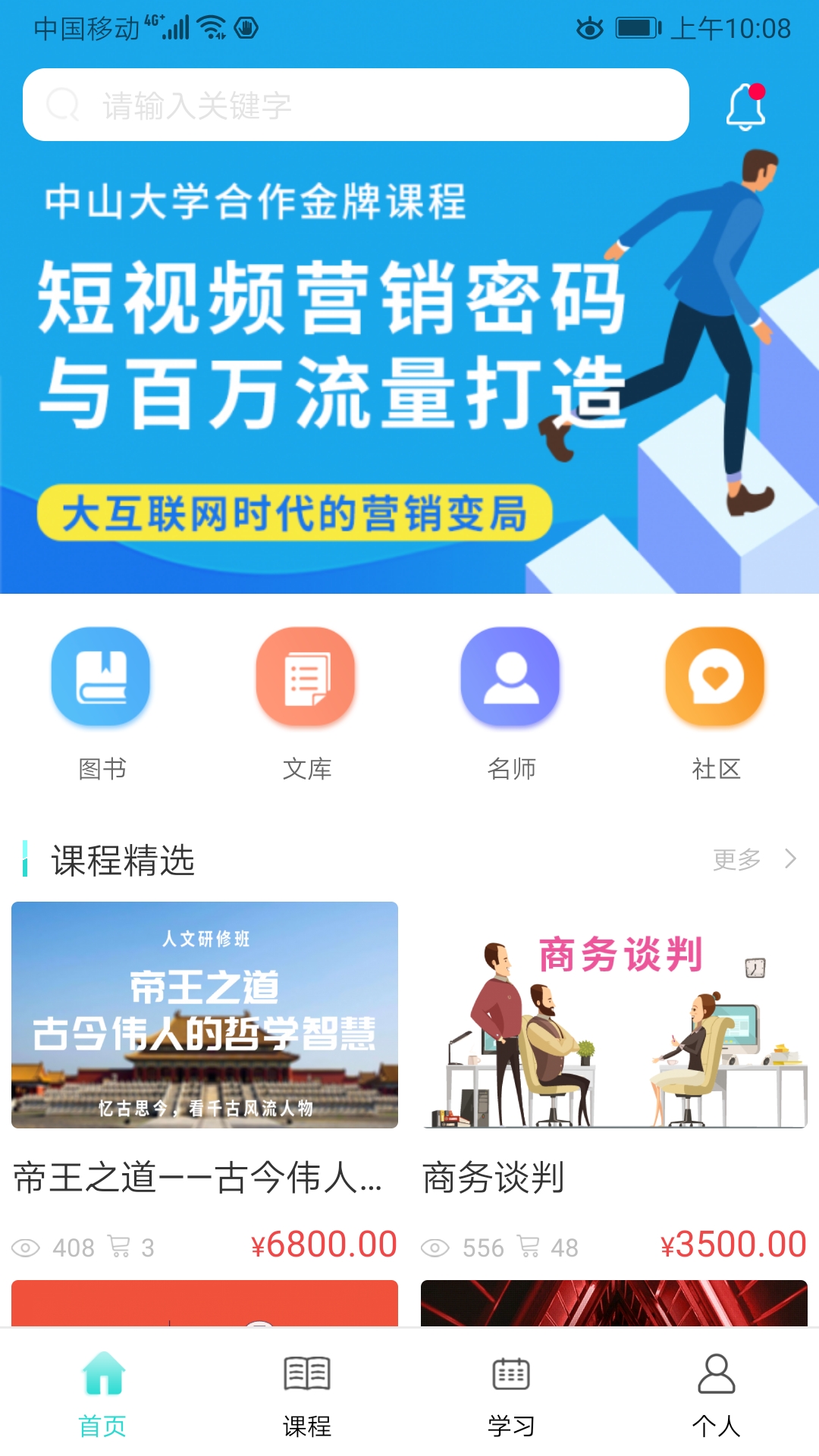This screenshot has width=819, height=1456.
Task: Tap the home icon on 首页 tab
Action: click(103, 1373)
